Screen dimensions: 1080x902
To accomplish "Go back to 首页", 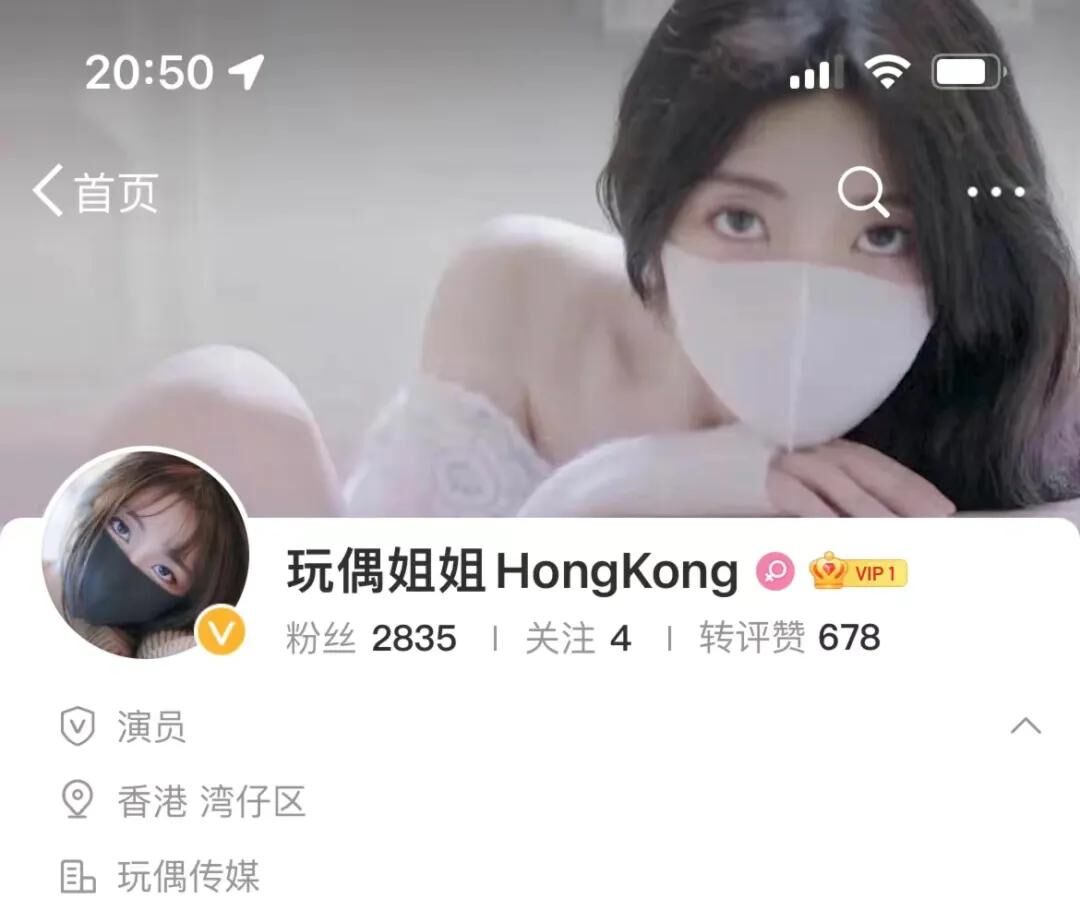I will click(96, 192).
